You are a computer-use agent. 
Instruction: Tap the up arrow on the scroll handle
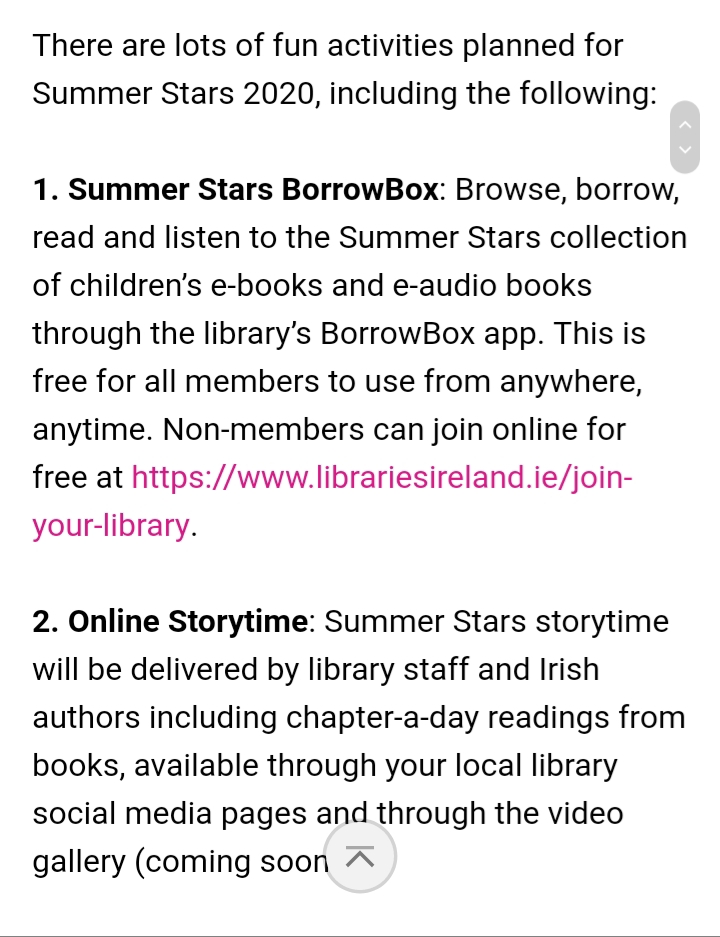(685, 124)
